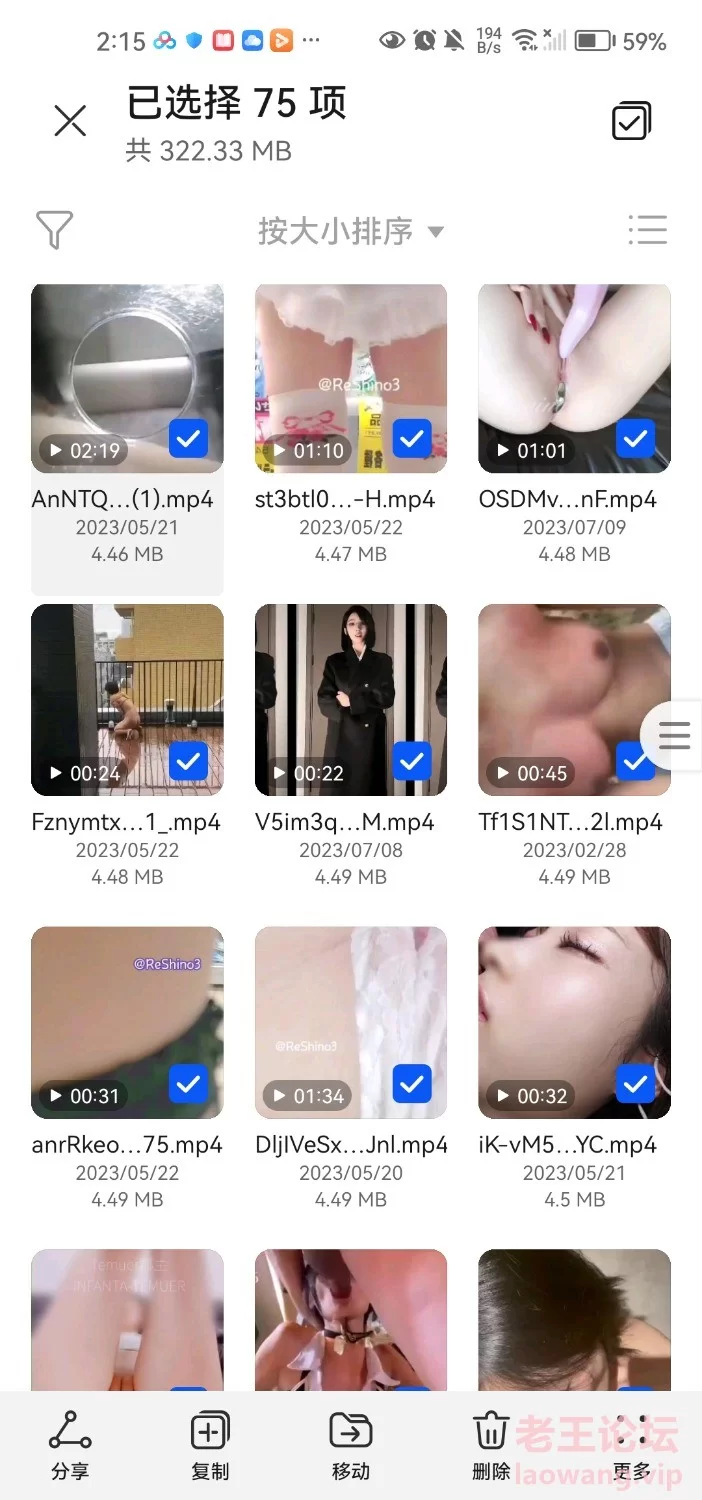This screenshot has width=702, height=1500.
Task: Uncheck the AnNTQ…(1).mp4 file
Action: point(188,438)
